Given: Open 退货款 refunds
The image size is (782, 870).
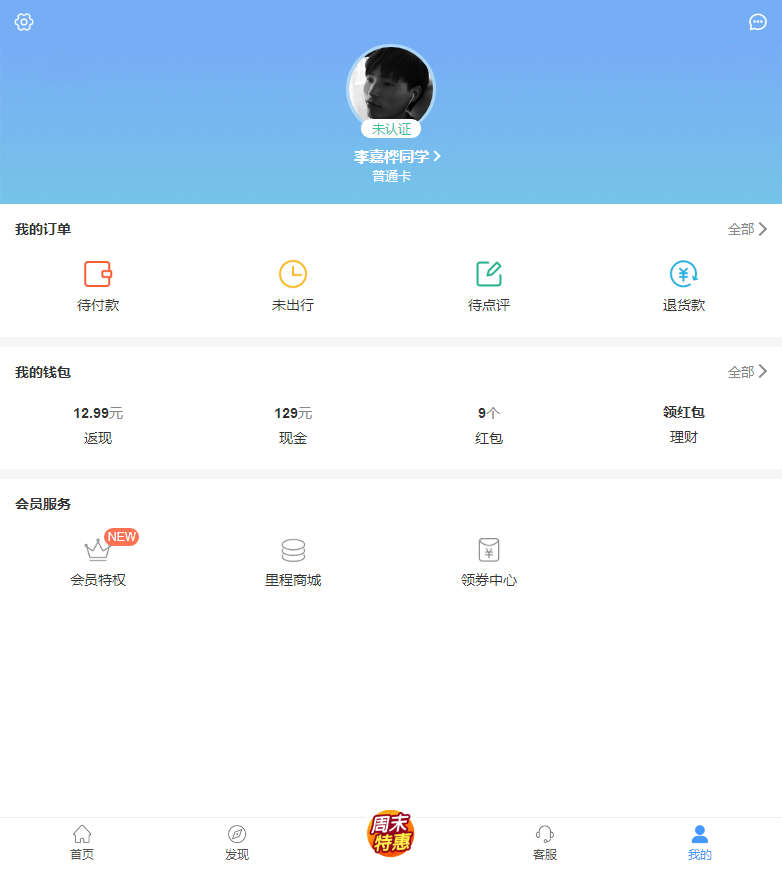Looking at the screenshot, I should [684, 286].
